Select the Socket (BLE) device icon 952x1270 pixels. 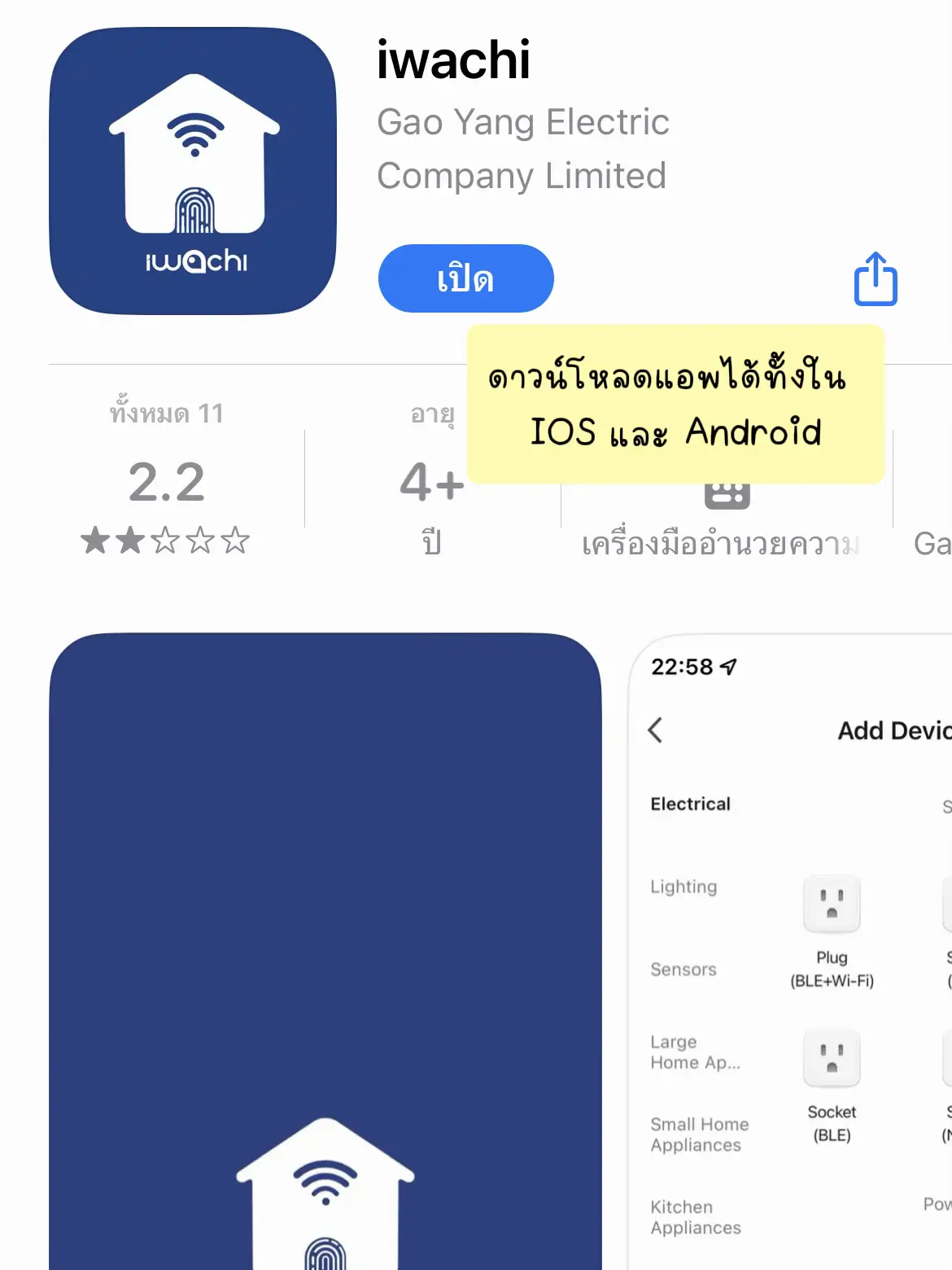click(831, 1058)
